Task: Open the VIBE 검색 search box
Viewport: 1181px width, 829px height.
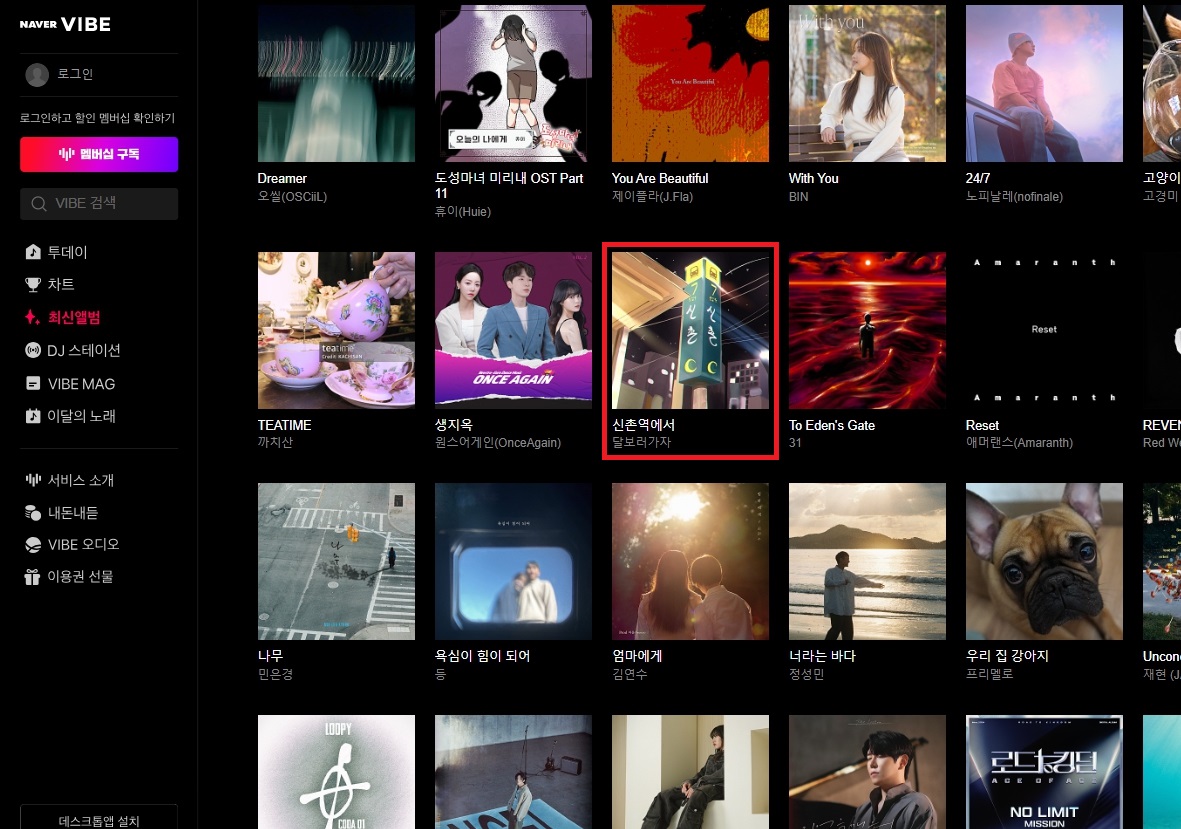Action: pyautogui.click(x=99, y=203)
